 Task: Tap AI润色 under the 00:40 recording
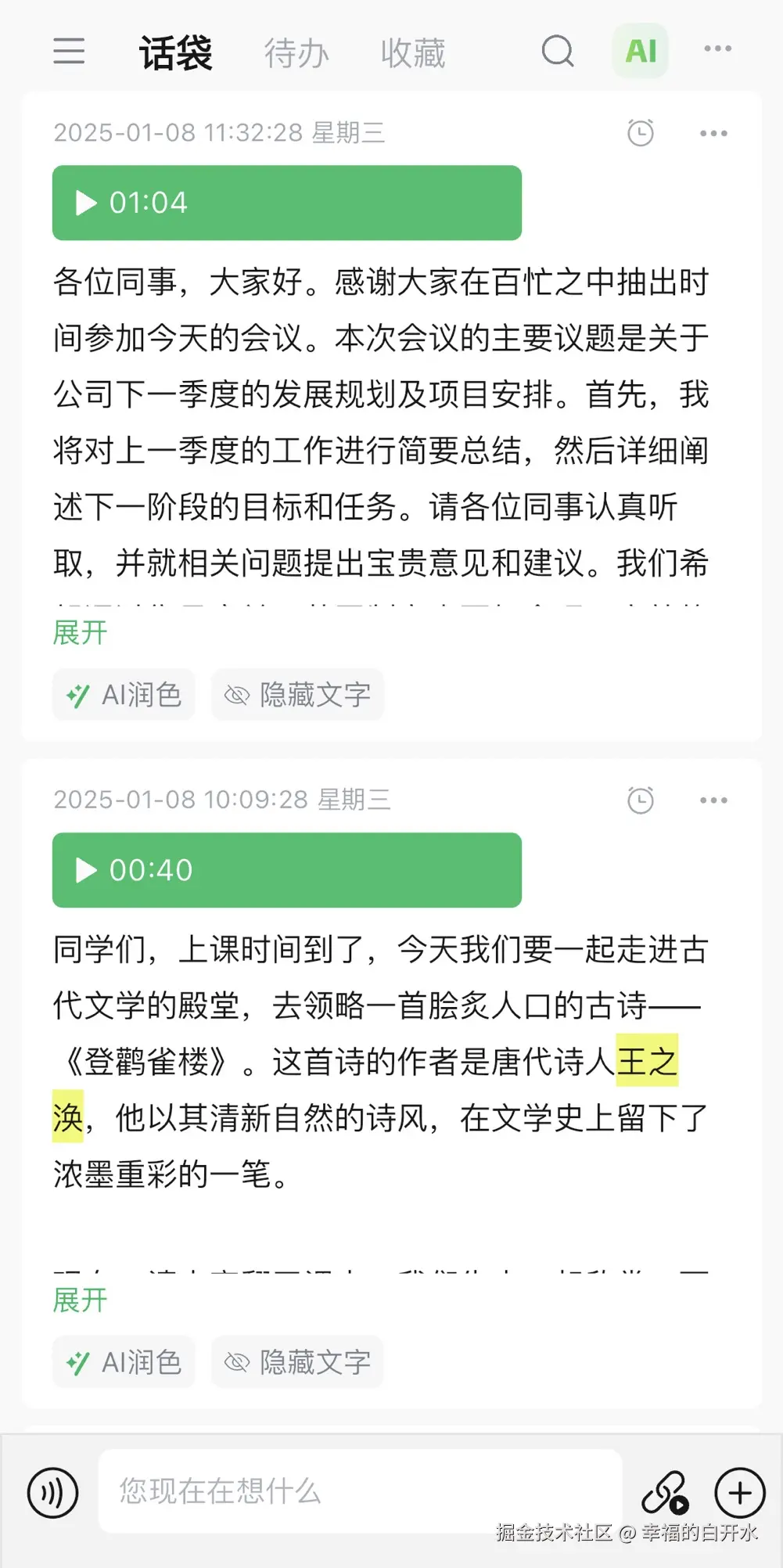pos(124,1362)
